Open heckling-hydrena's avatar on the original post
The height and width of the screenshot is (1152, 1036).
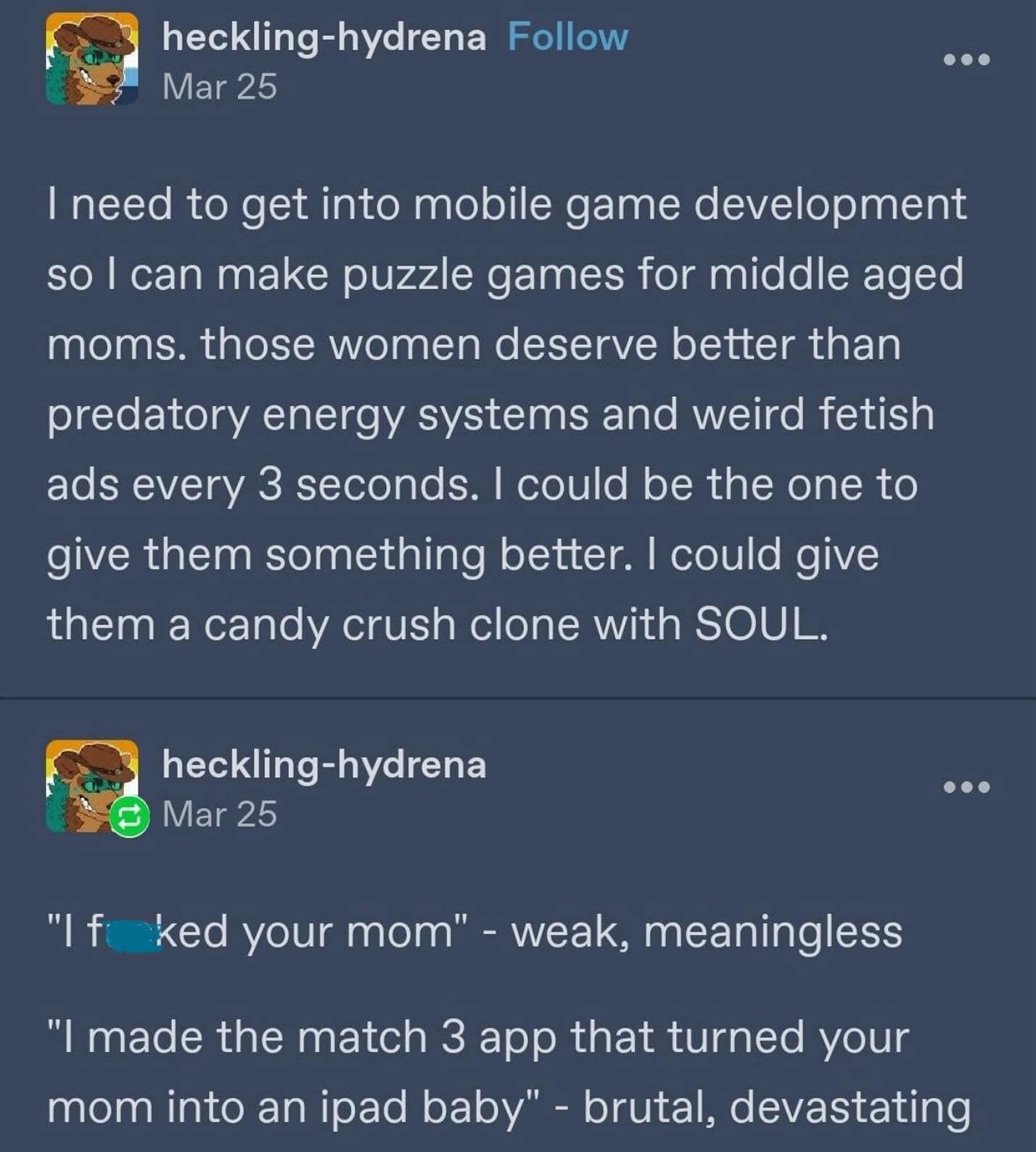91,59
